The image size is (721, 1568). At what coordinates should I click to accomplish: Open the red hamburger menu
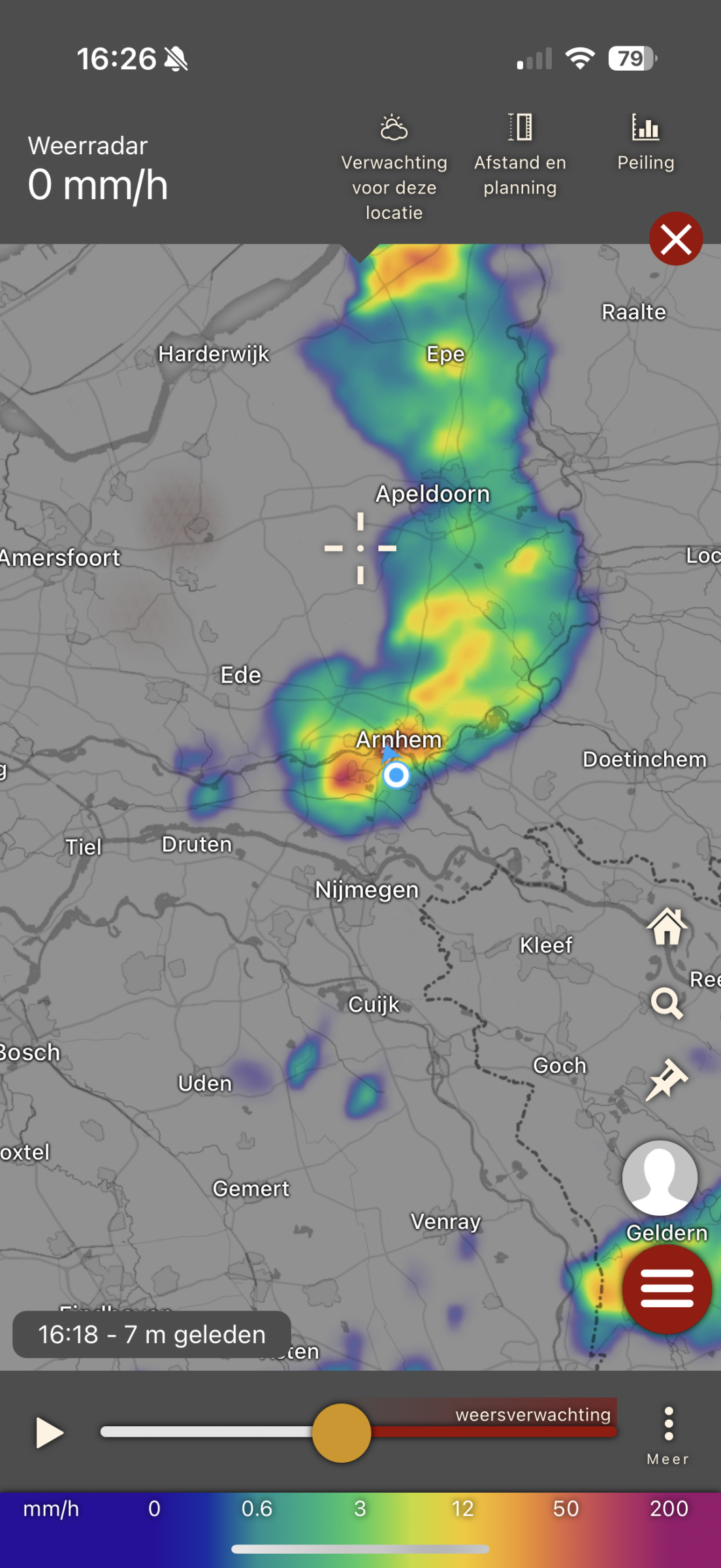[x=666, y=1288]
